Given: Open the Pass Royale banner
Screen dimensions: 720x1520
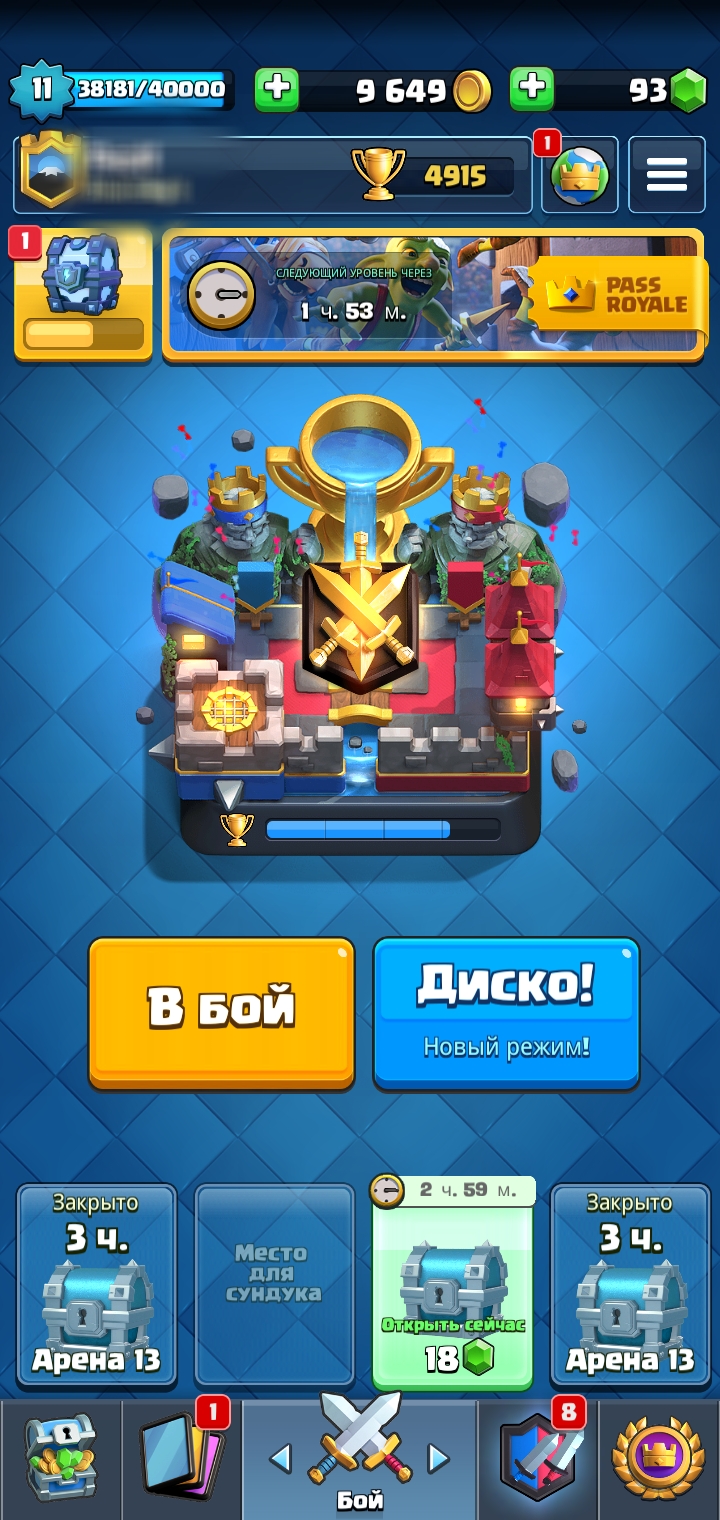Looking at the screenshot, I should 433,294.
